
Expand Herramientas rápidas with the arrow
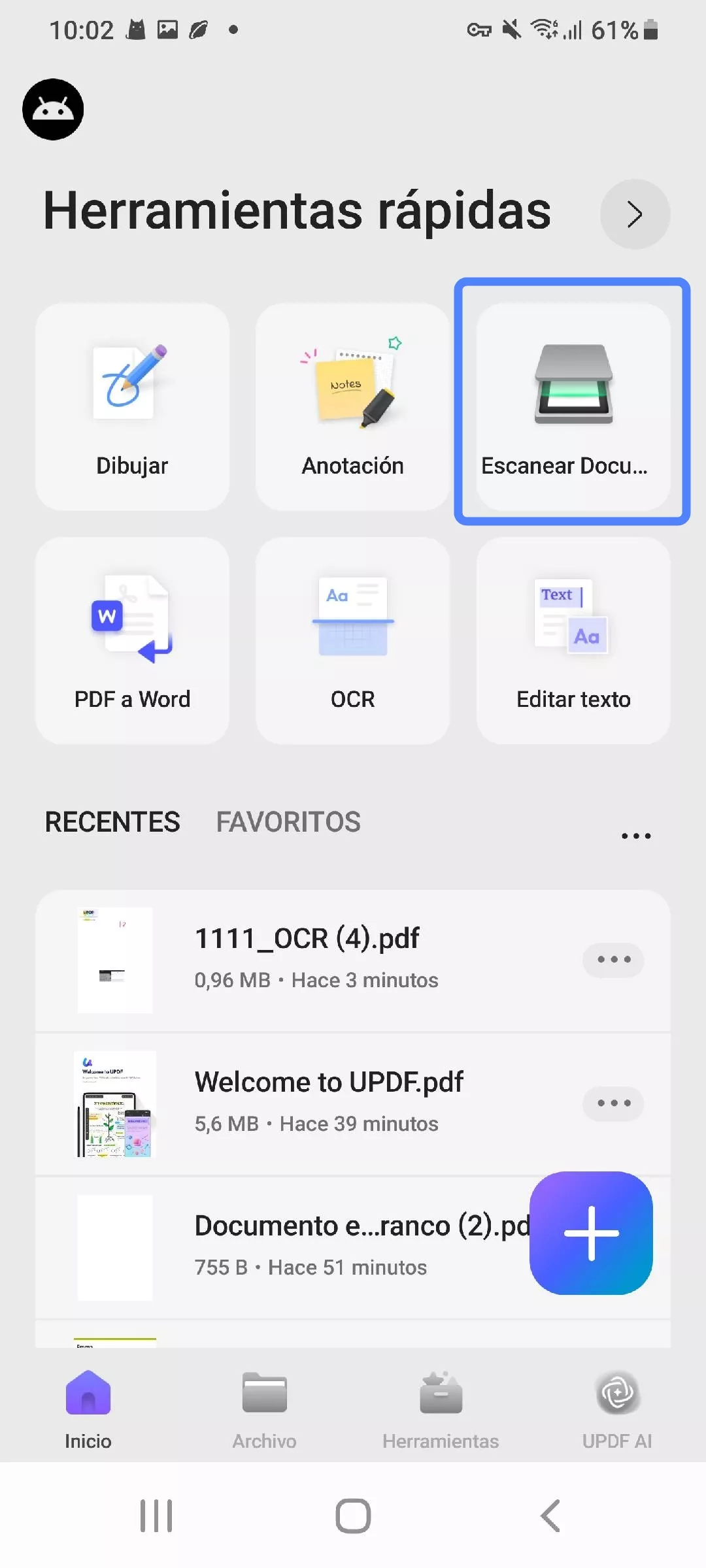(x=635, y=214)
